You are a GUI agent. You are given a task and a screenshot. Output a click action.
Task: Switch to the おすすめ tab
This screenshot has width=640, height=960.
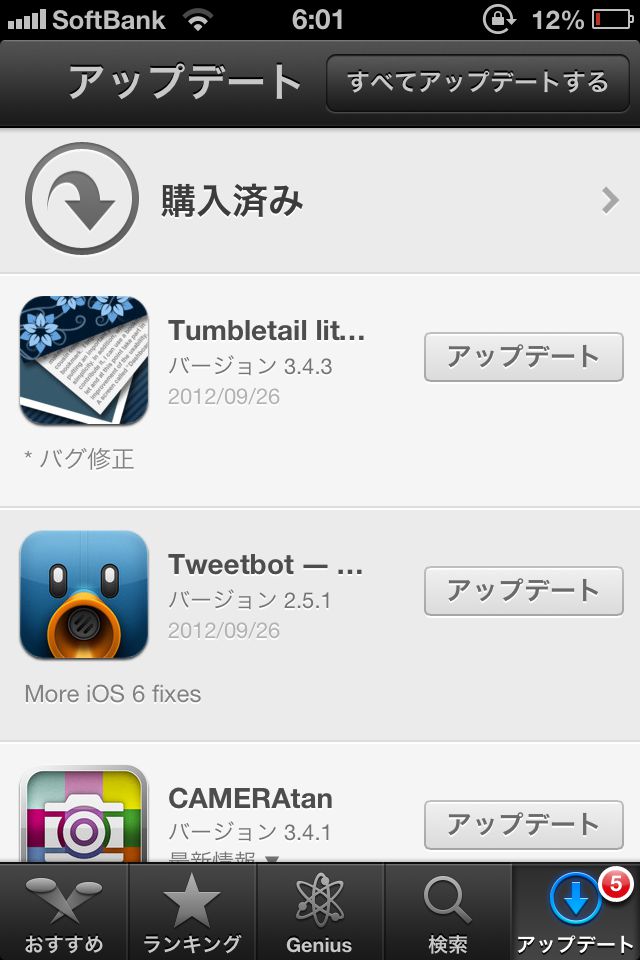(x=64, y=912)
